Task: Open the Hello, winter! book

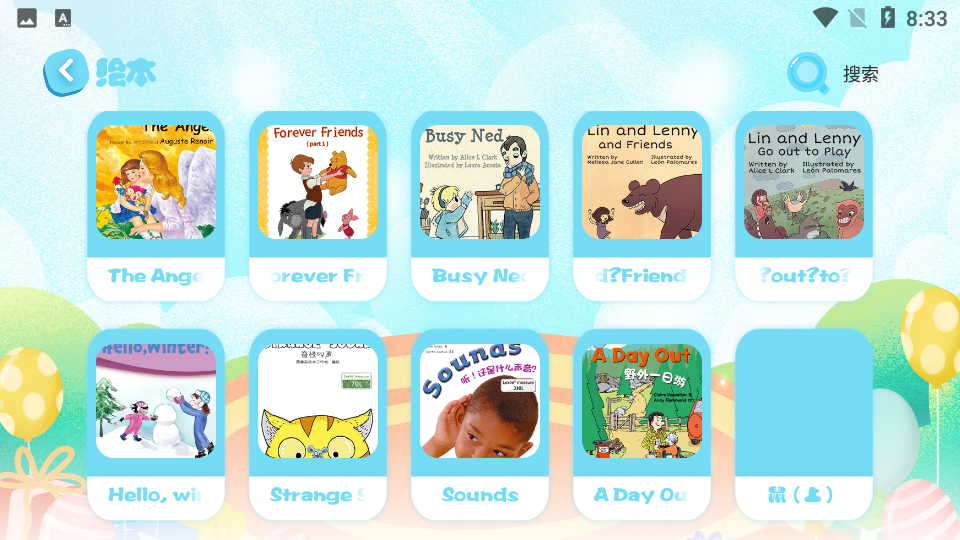Action: [x=156, y=402]
